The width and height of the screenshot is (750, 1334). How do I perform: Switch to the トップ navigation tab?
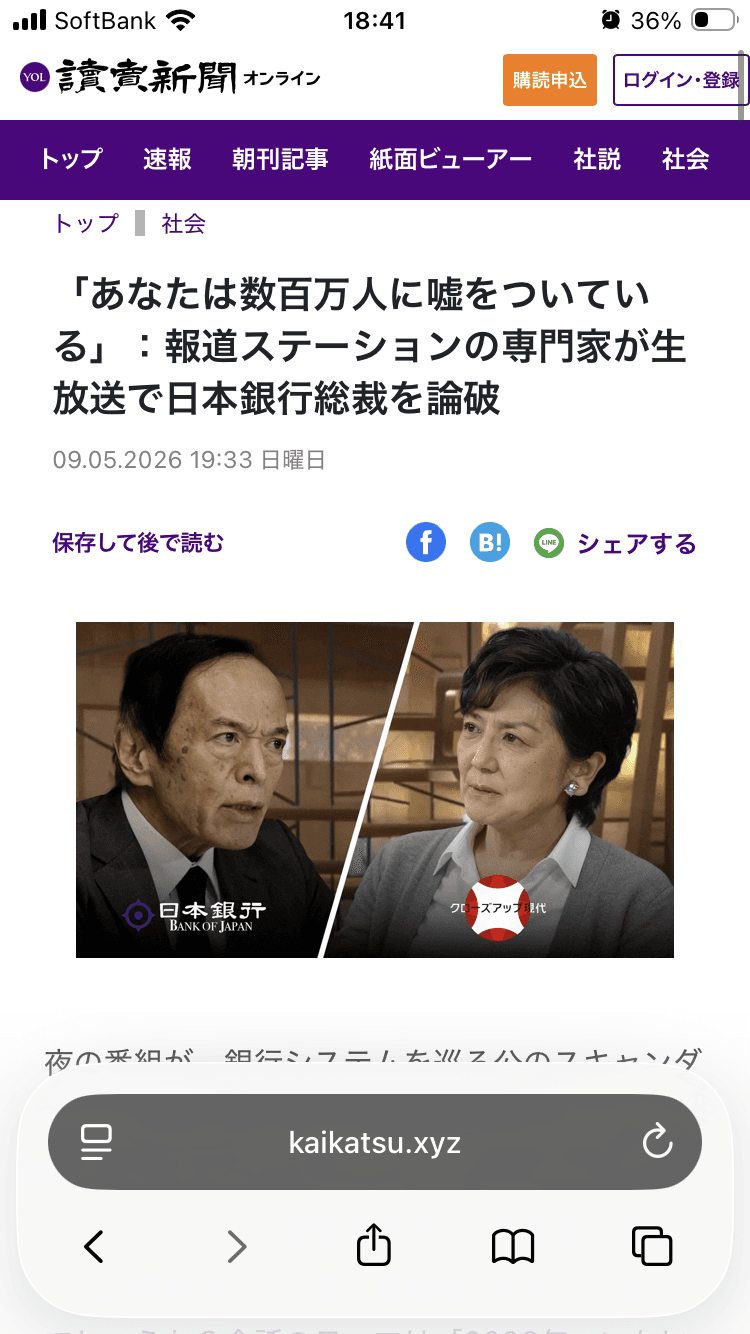[71, 159]
